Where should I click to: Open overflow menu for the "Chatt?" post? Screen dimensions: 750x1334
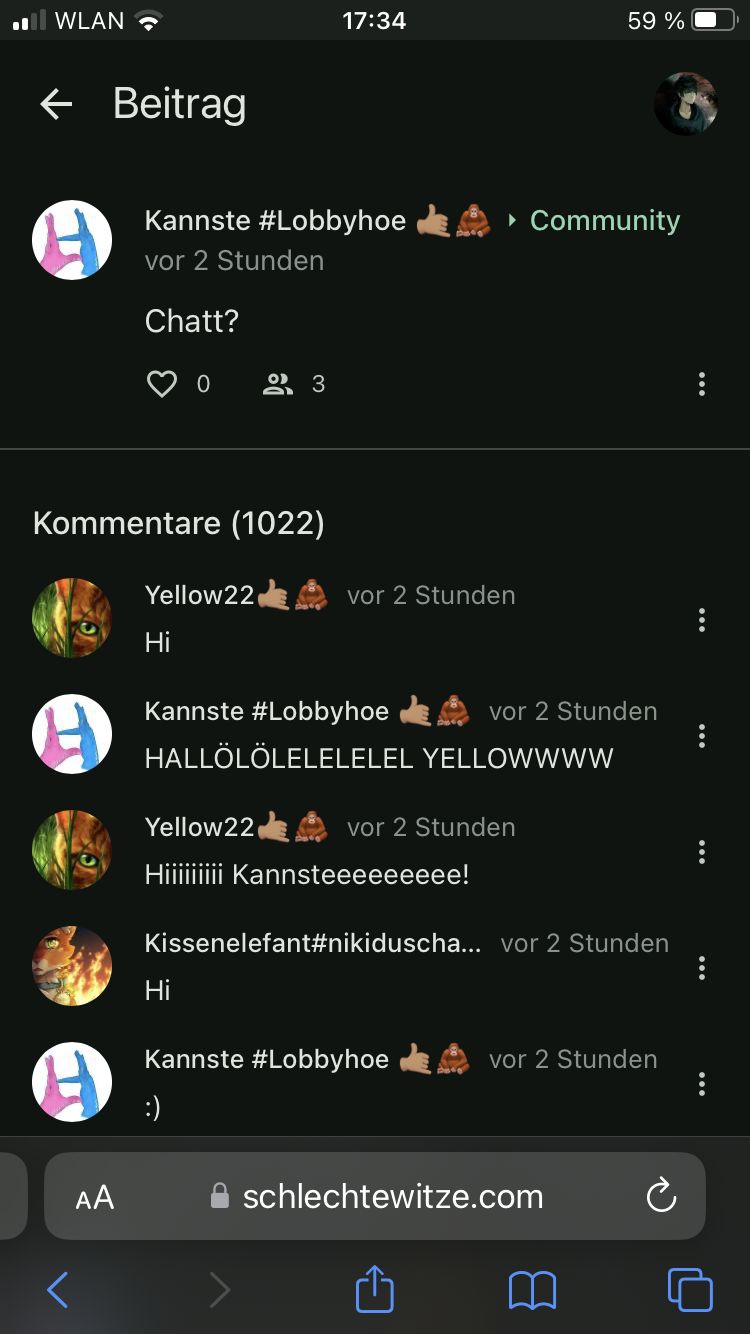coord(702,384)
